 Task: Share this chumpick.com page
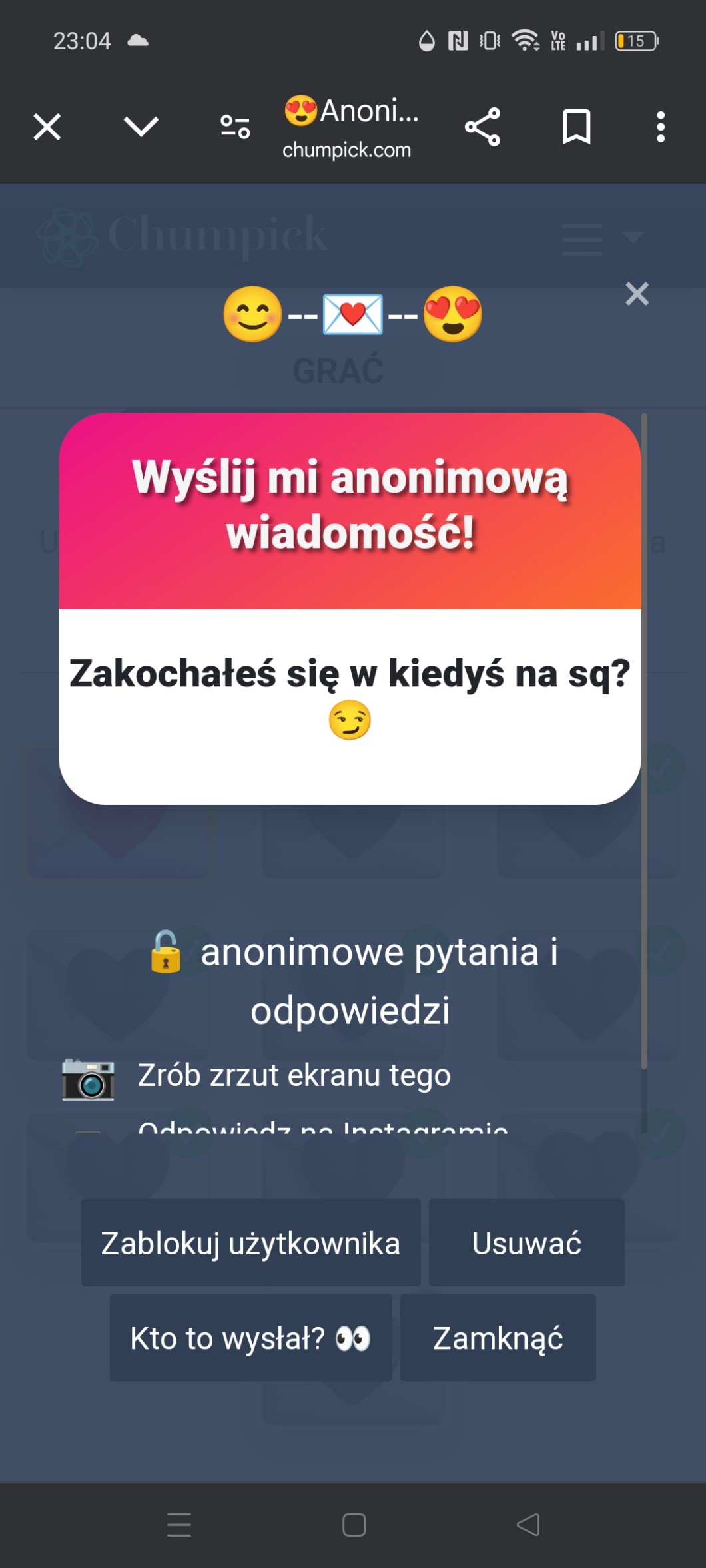(482, 127)
